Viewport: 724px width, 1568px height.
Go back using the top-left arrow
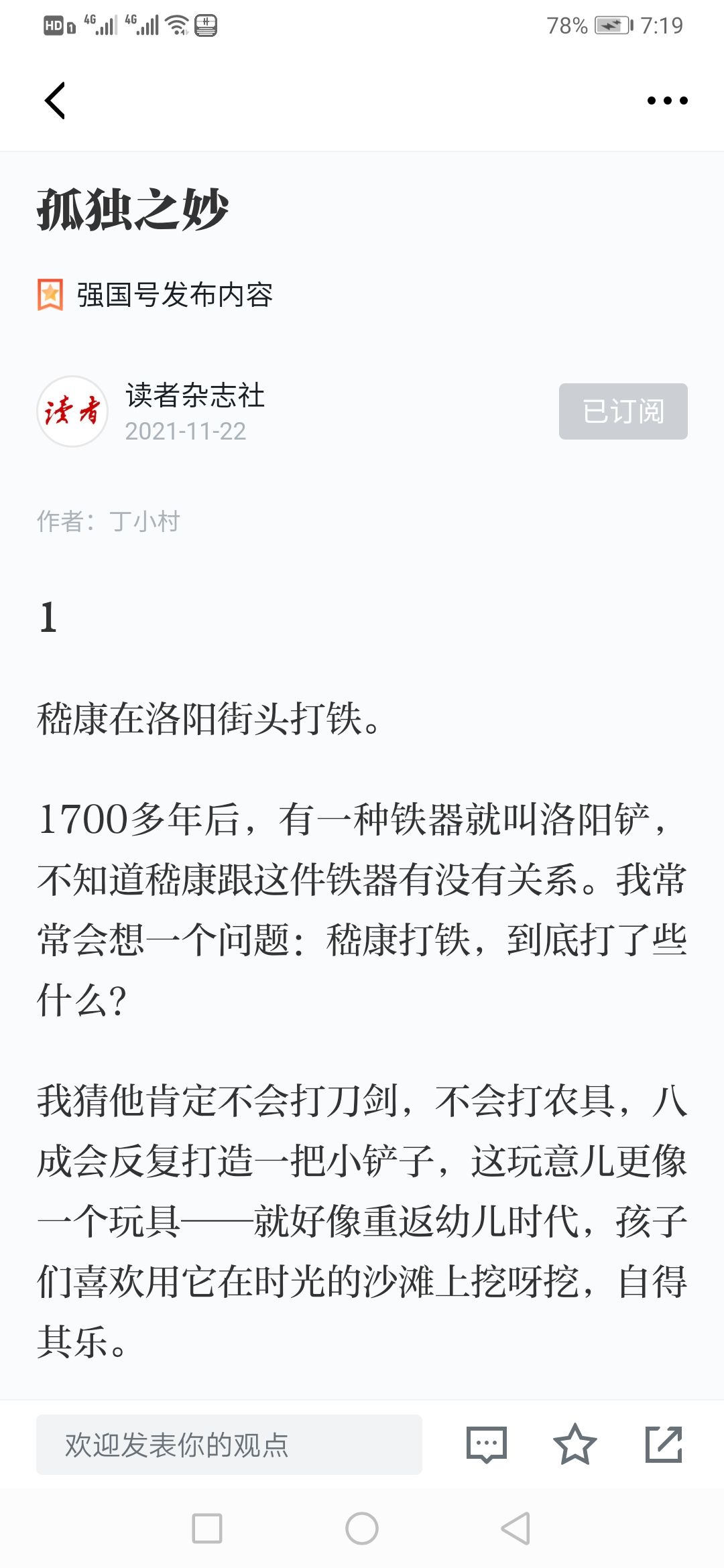pyautogui.click(x=55, y=101)
